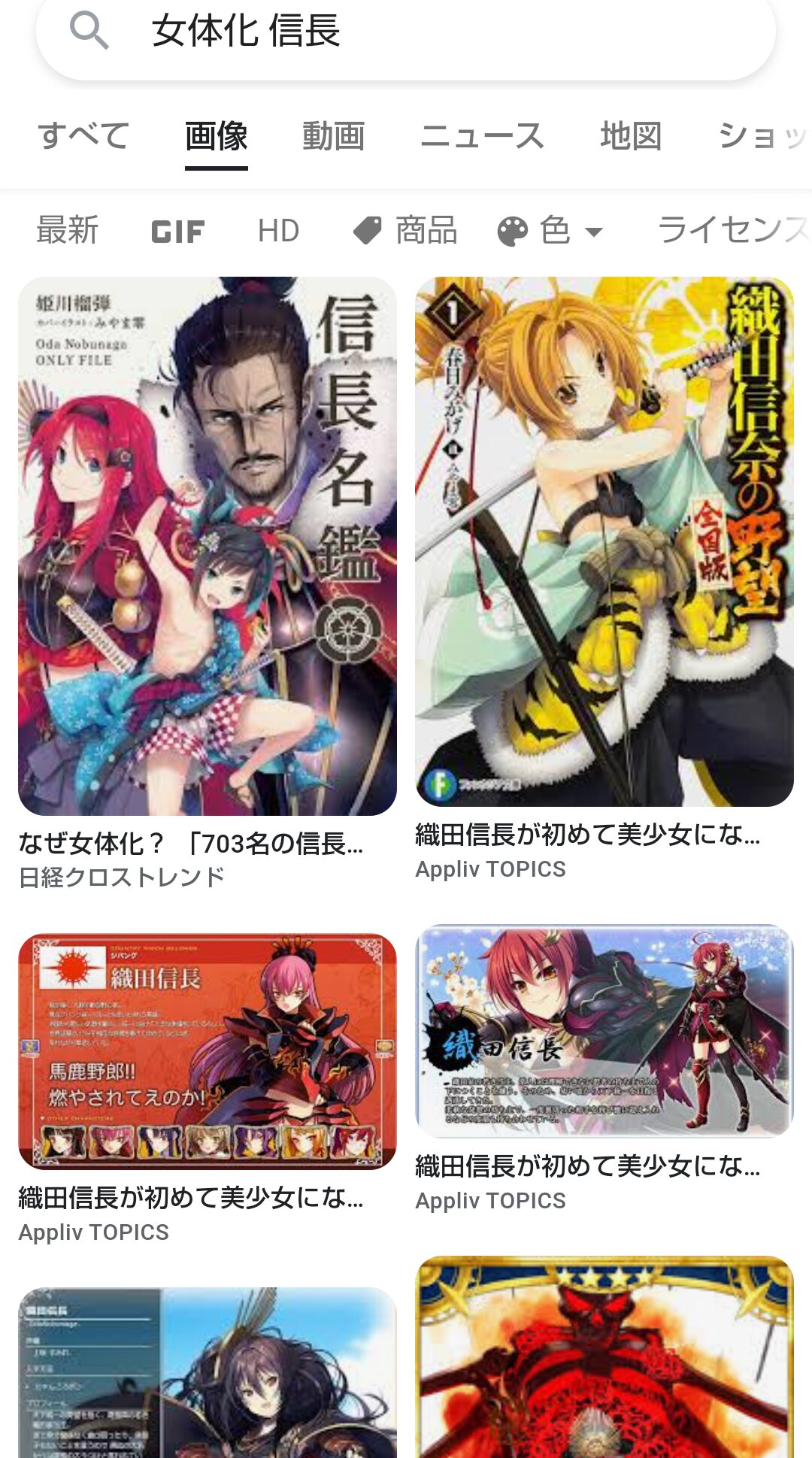The height and width of the screenshot is (1458, 812).
Task: Select the 商品 filter chip
Action: pos(406,231)
